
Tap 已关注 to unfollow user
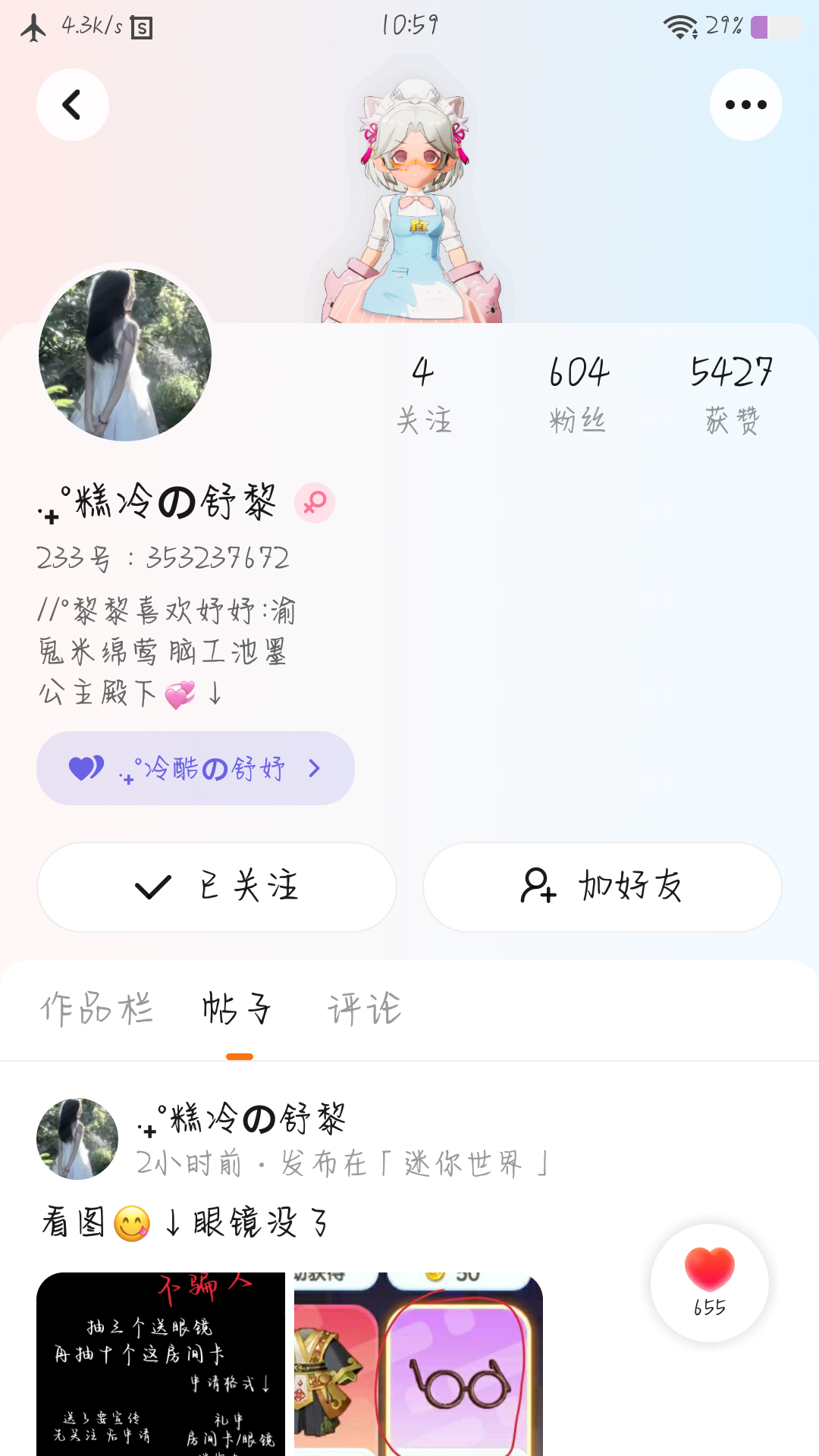(217, 886)
